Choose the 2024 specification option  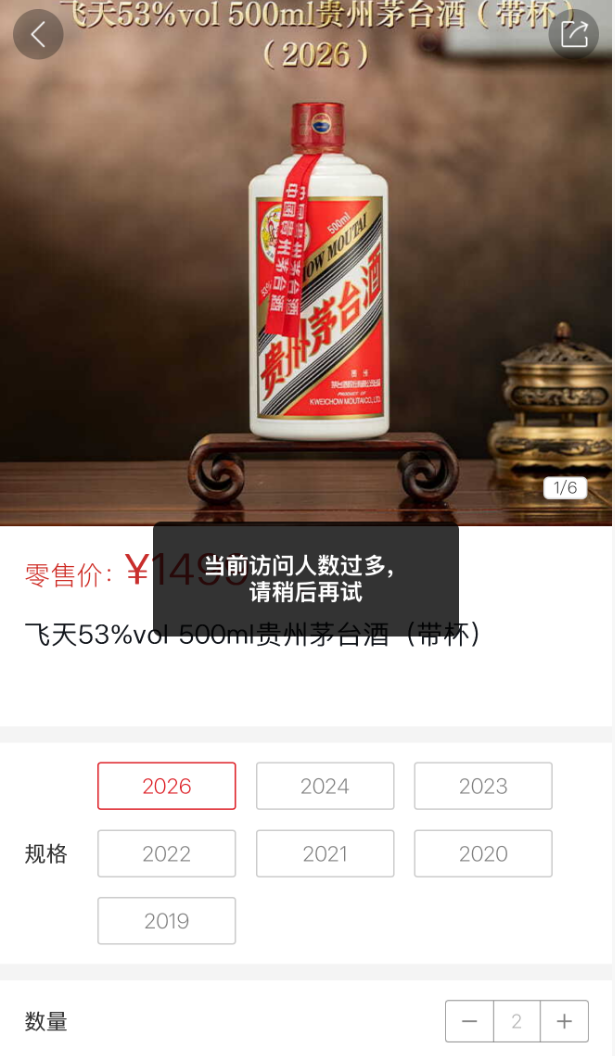325,786
